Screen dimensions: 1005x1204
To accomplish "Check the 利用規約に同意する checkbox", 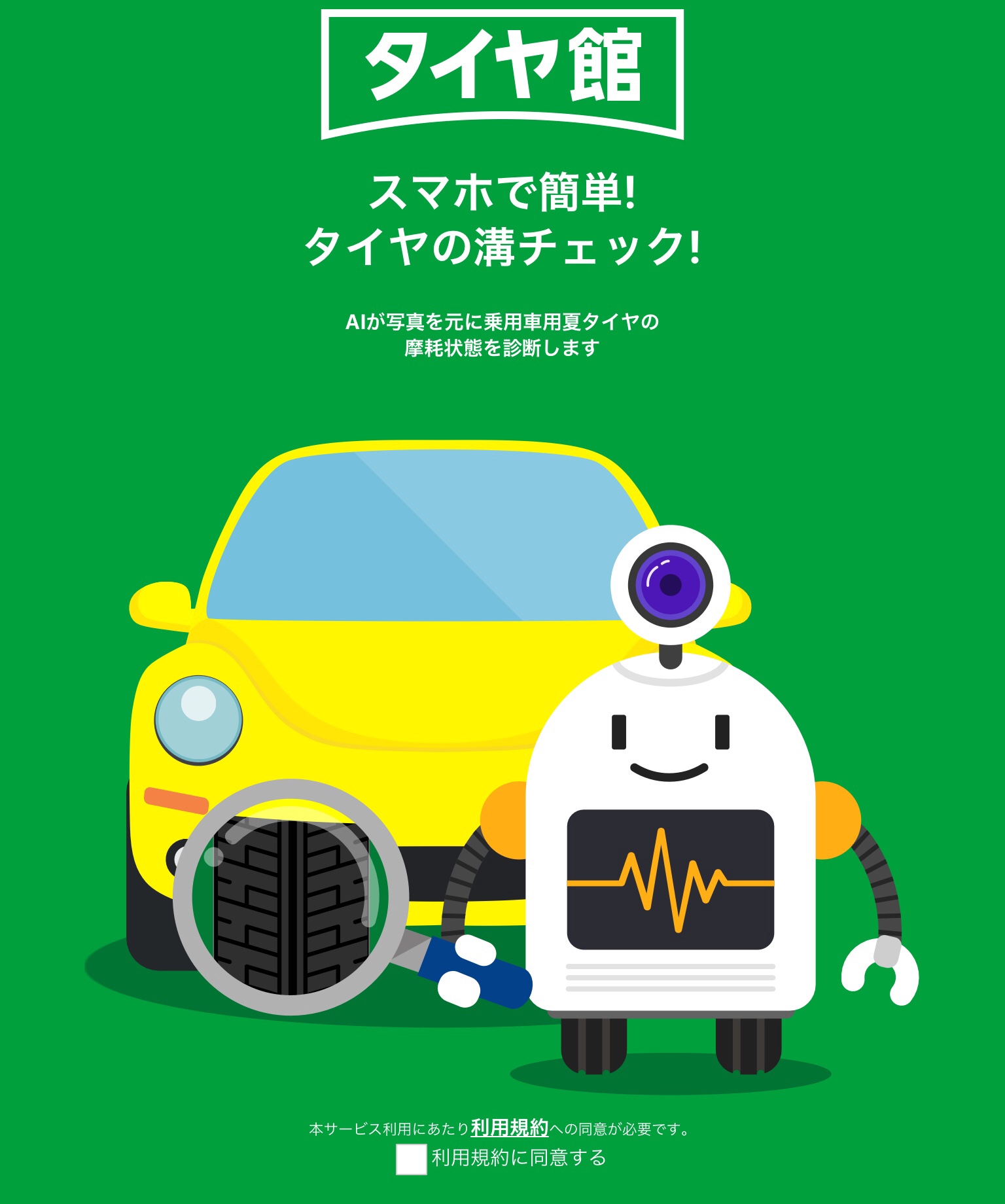I will coord(411,1159).
